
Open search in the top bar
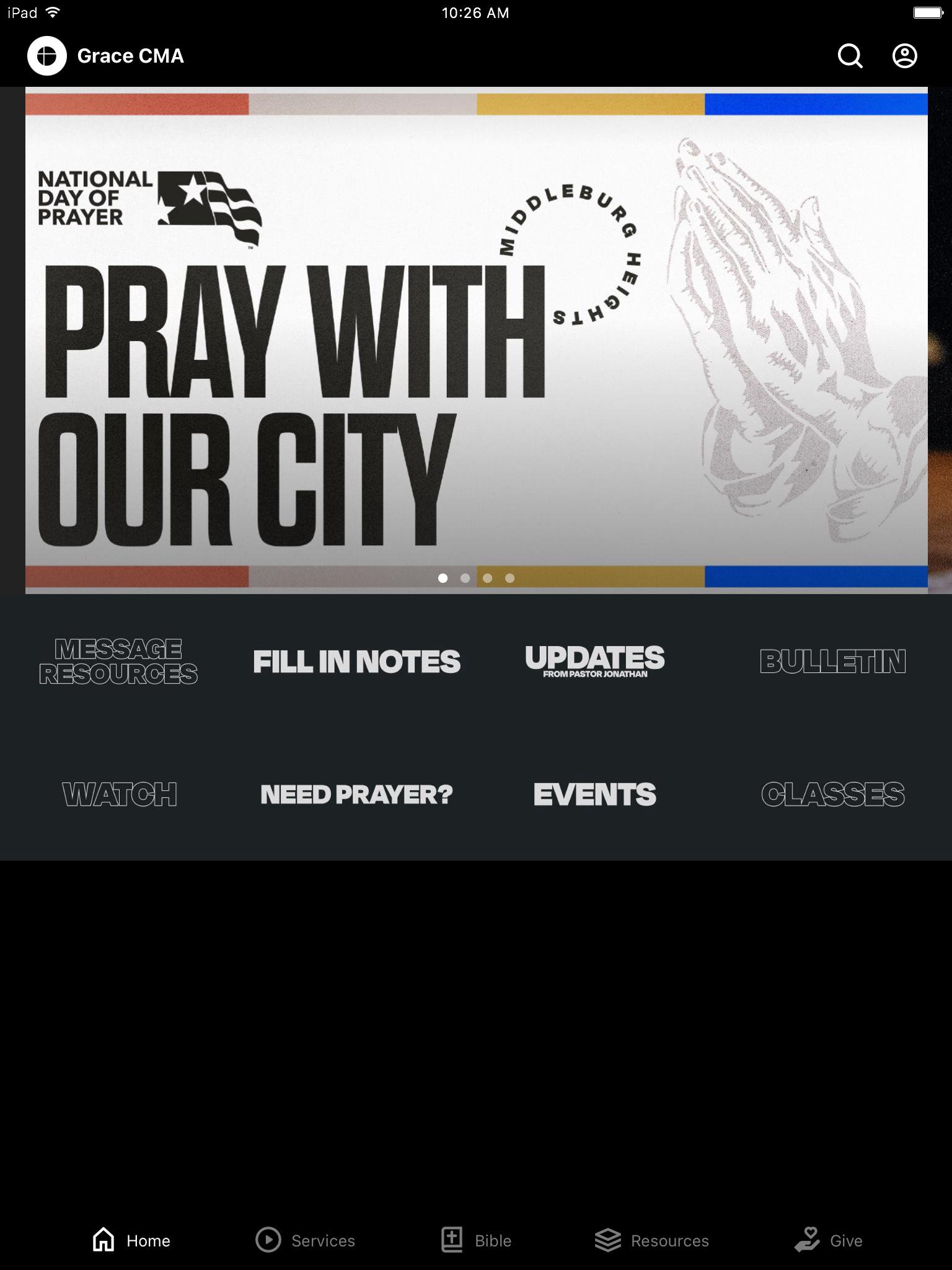click(x=850, y=56)
